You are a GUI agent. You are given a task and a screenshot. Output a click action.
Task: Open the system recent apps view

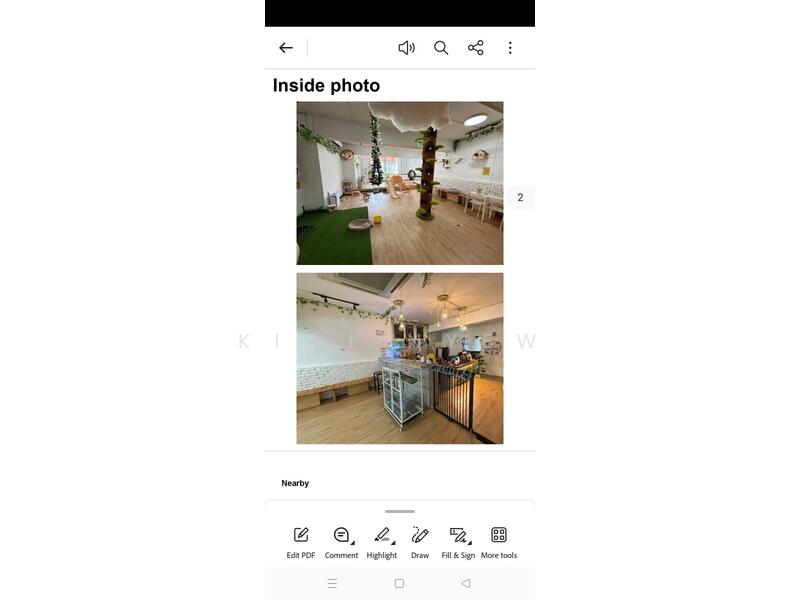tap(332, 583)
